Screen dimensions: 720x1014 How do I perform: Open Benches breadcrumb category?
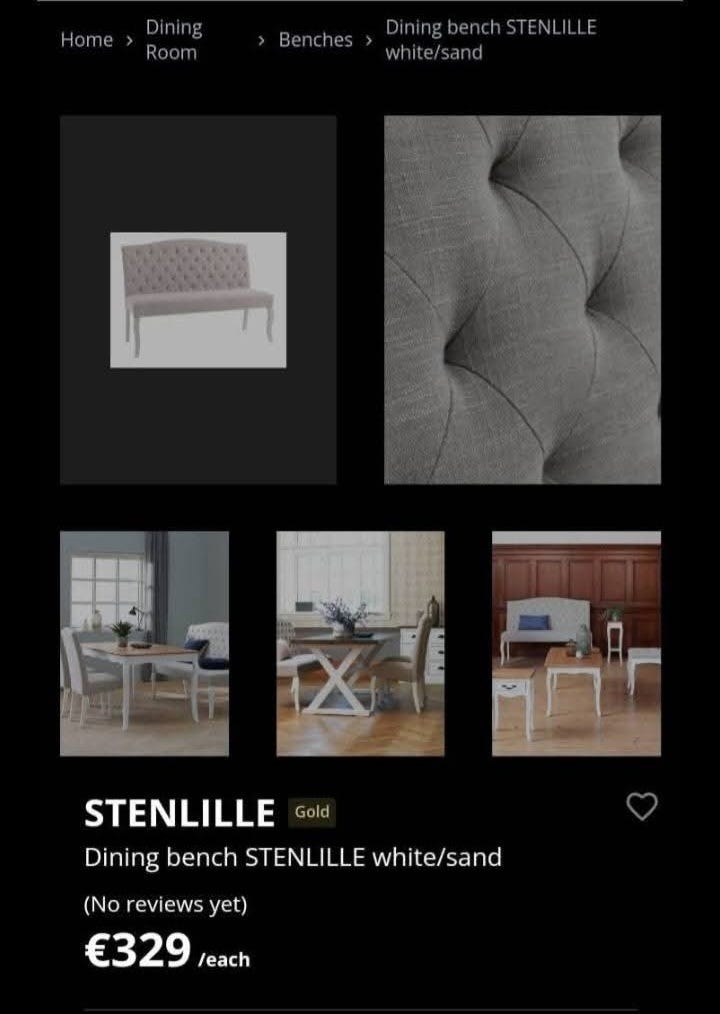tap(315, 40)
